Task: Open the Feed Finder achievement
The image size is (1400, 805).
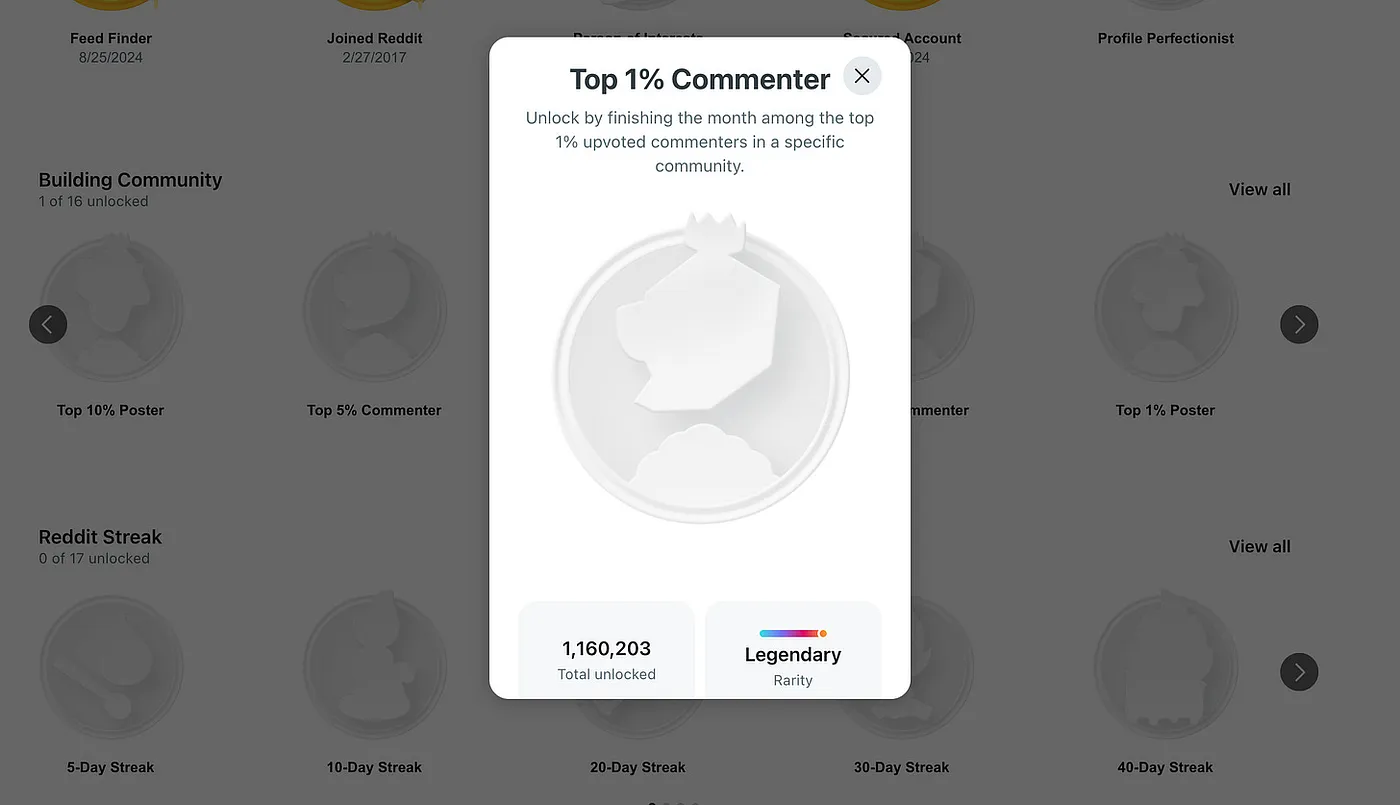Action: point(111,38)
